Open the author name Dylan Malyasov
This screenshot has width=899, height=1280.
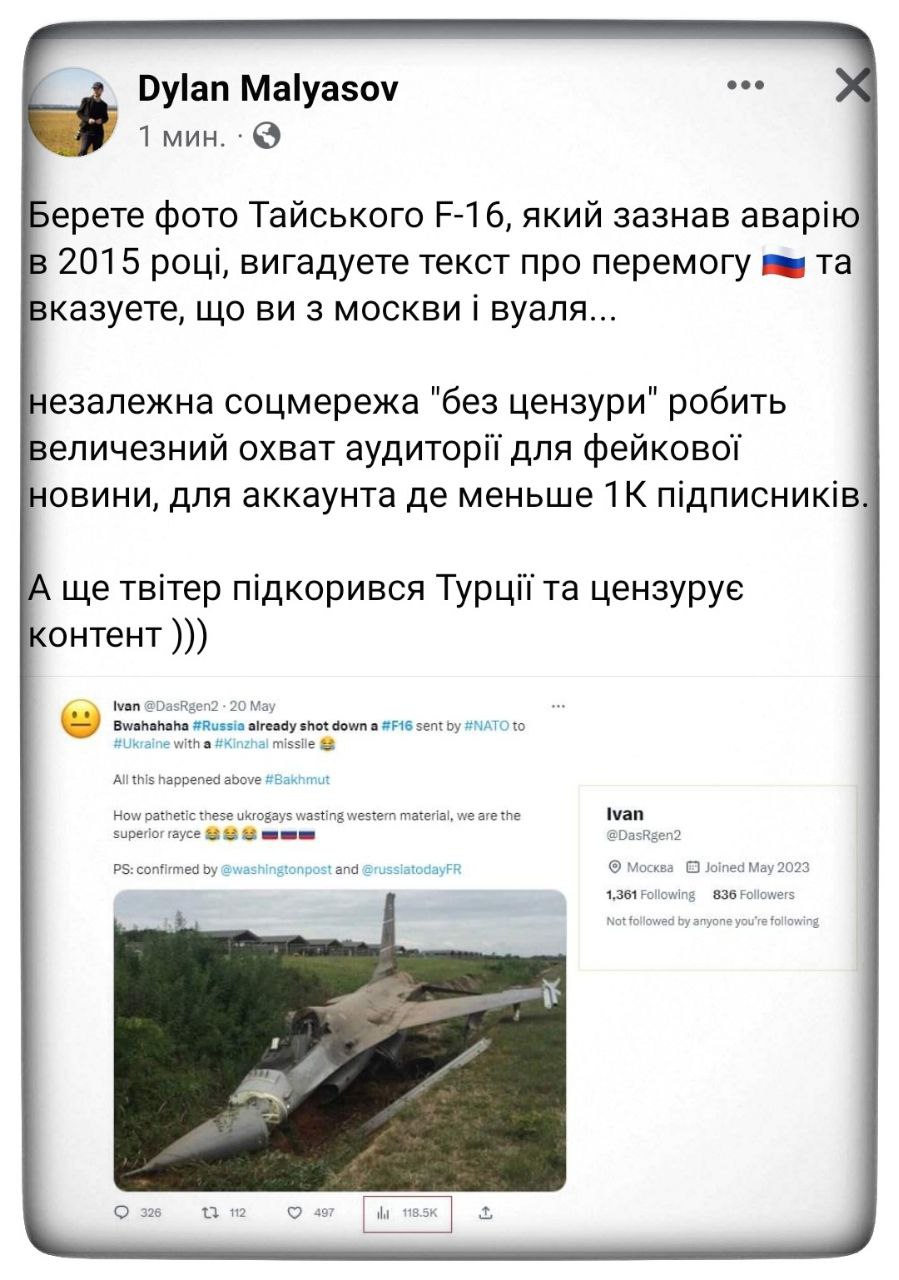(267, 89)
